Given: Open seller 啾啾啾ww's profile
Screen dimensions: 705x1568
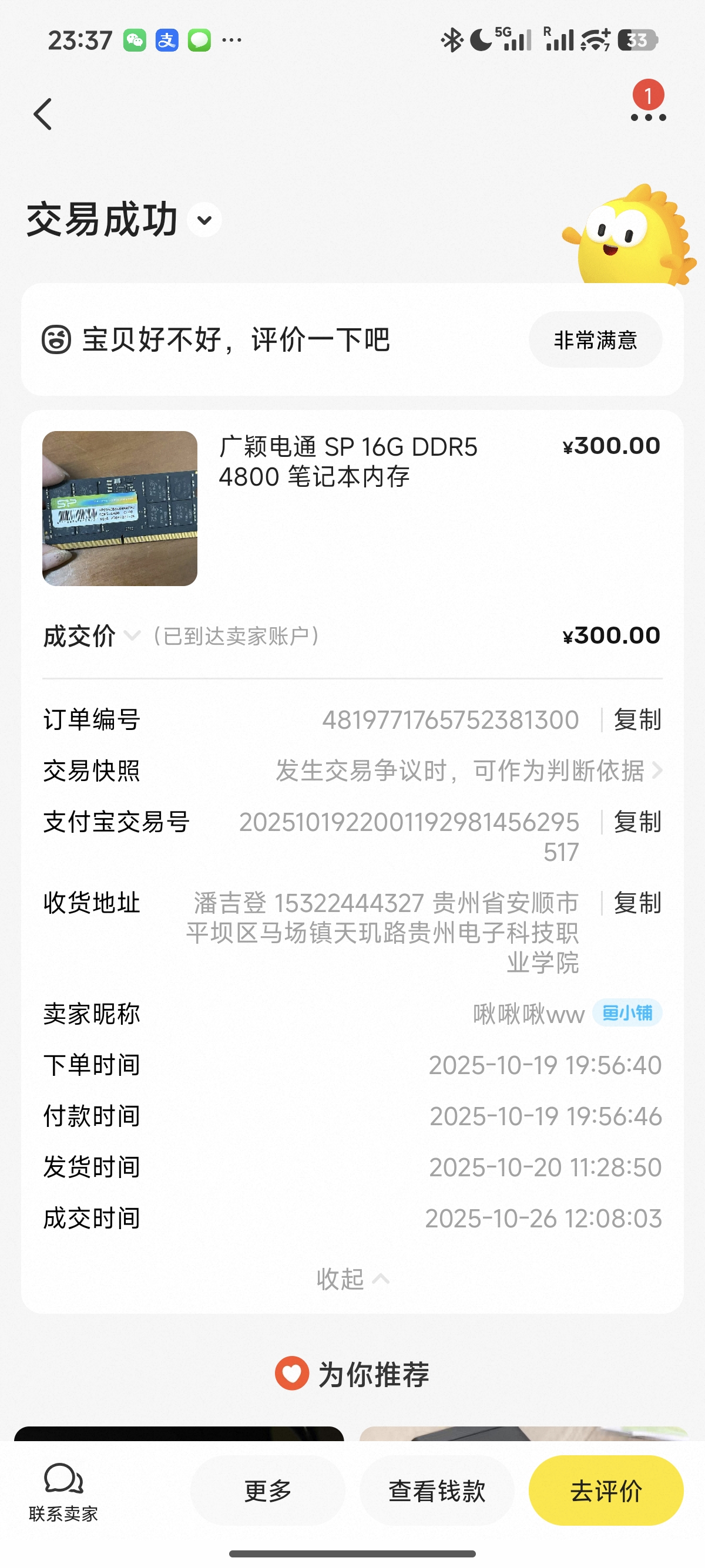Looking at the screenshot, I should click(x=528, y=1014).
